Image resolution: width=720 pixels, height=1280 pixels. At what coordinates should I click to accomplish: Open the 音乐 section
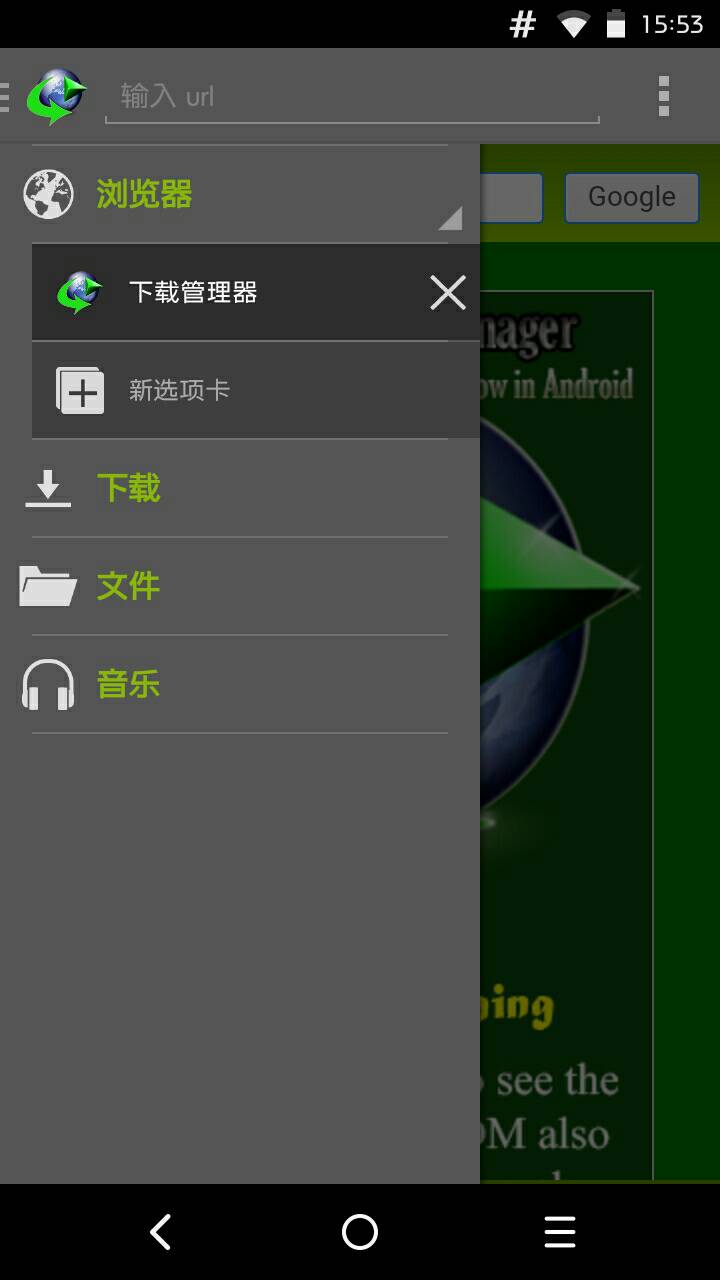128,684
